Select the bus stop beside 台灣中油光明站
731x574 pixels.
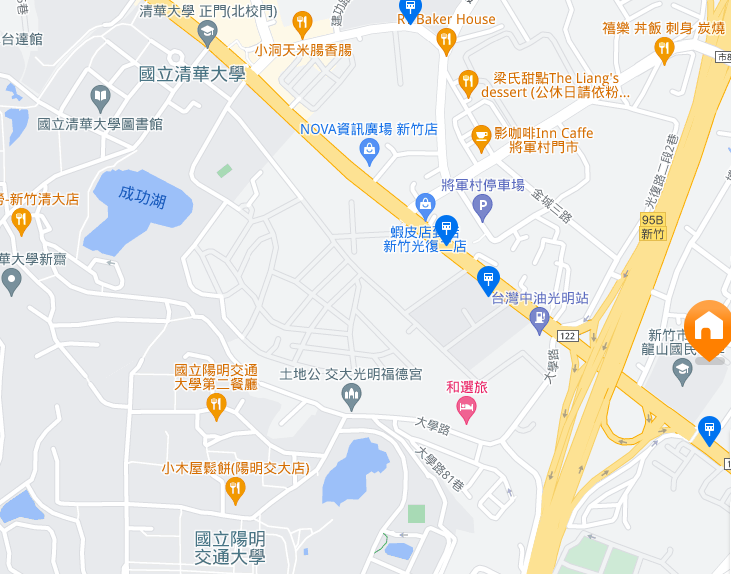pyautogui.click(x=489, y=278)
